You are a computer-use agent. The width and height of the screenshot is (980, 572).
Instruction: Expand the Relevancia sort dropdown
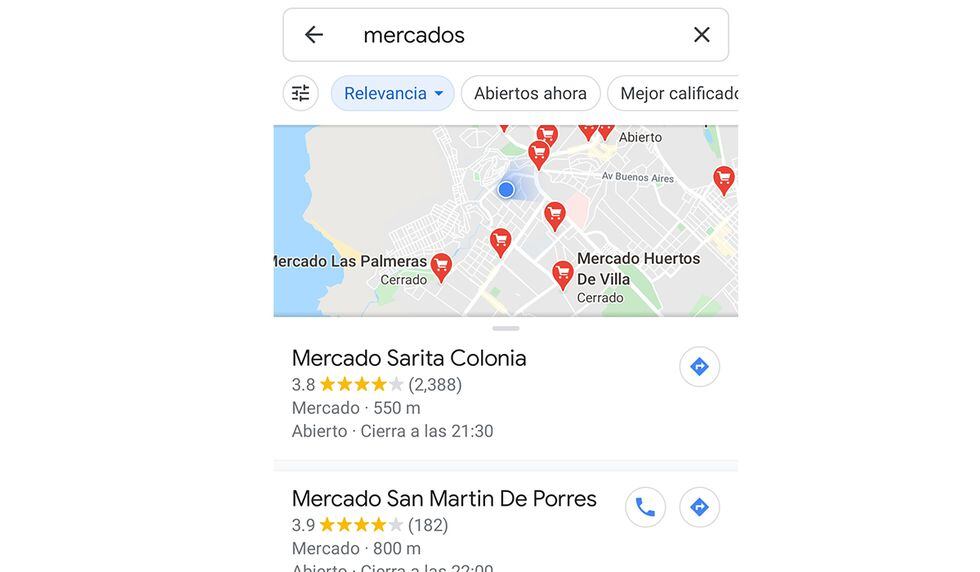[x=393, y=93]
